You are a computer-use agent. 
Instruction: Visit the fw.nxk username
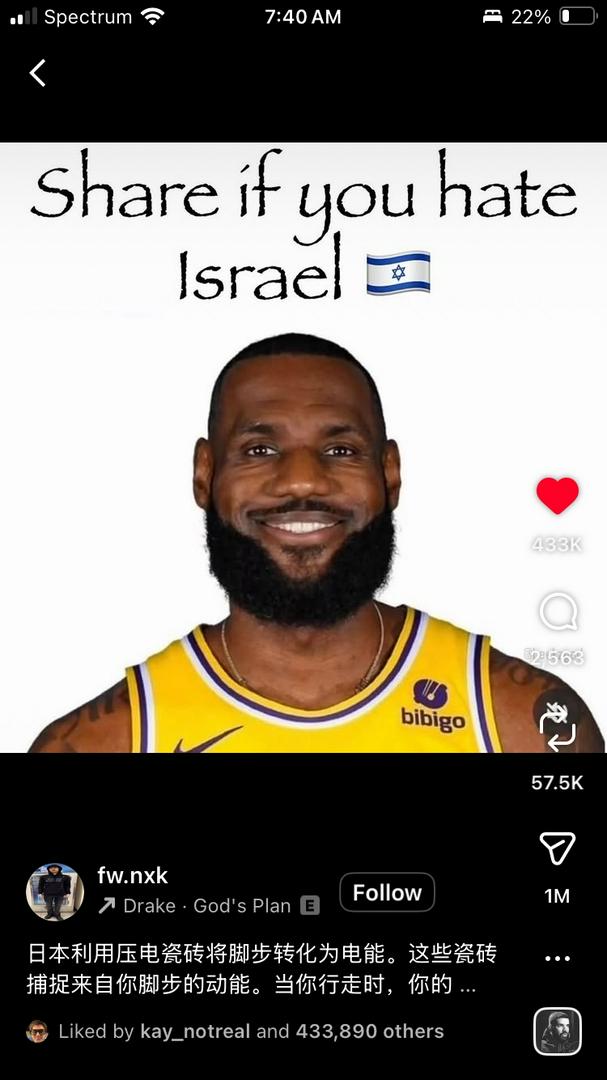(x=132, y=876)
